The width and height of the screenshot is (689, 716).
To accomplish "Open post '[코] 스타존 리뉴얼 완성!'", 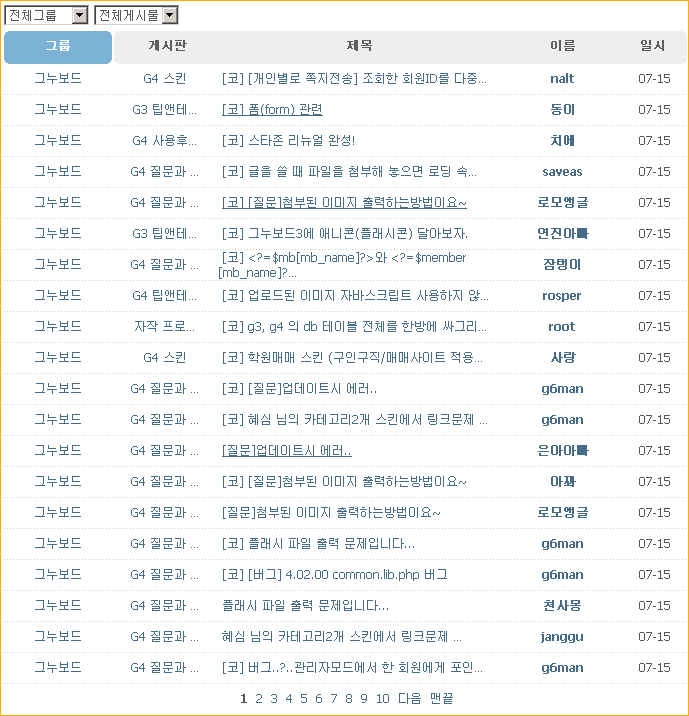I will point(288,140).
